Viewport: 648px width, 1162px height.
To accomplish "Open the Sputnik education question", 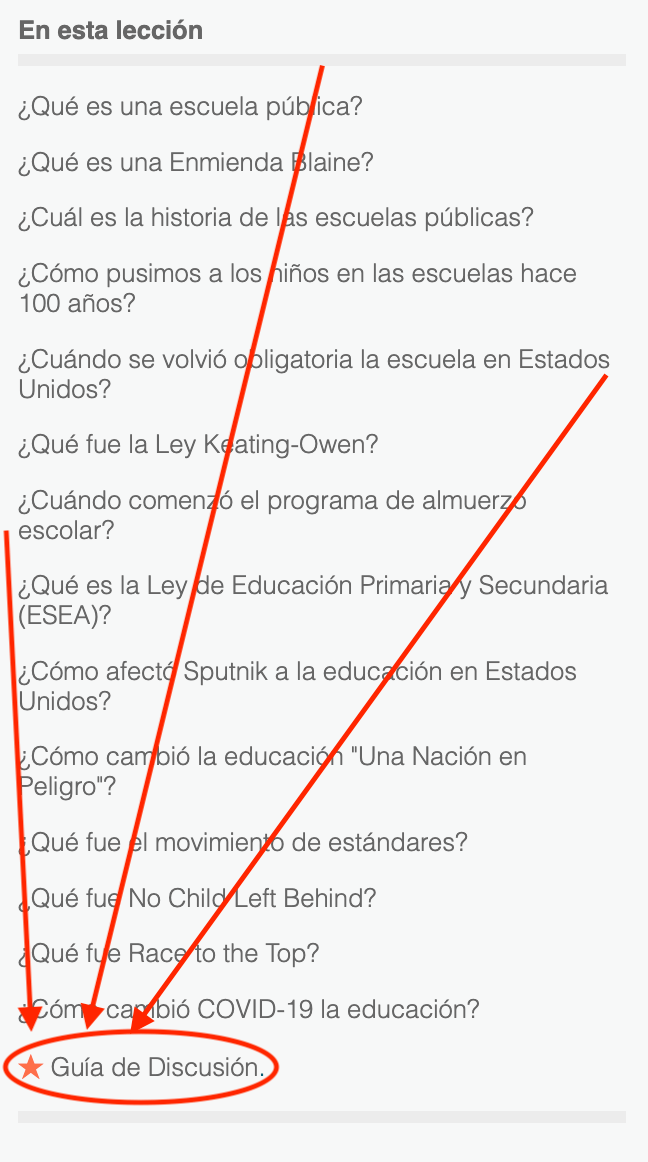I will pos(297,685).
